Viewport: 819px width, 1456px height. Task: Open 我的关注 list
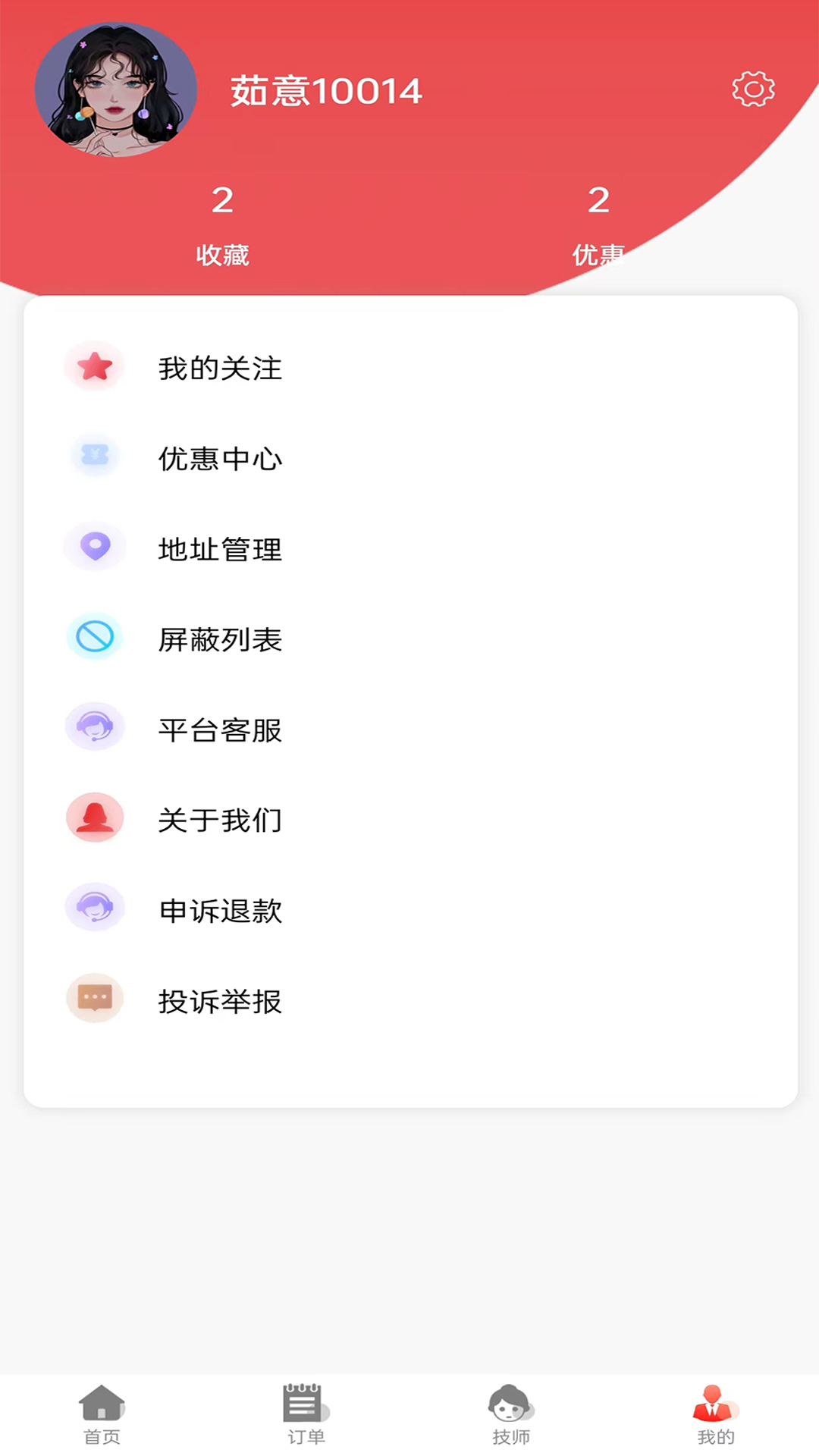[x=220, y=368]
